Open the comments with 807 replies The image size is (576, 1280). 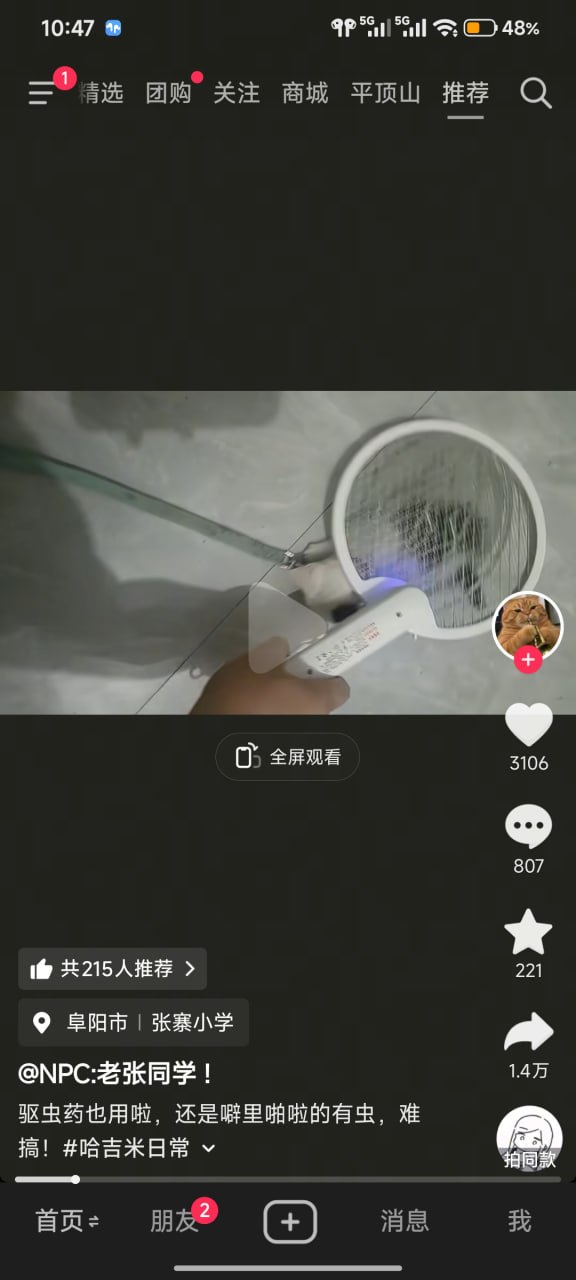click(528, 826)
